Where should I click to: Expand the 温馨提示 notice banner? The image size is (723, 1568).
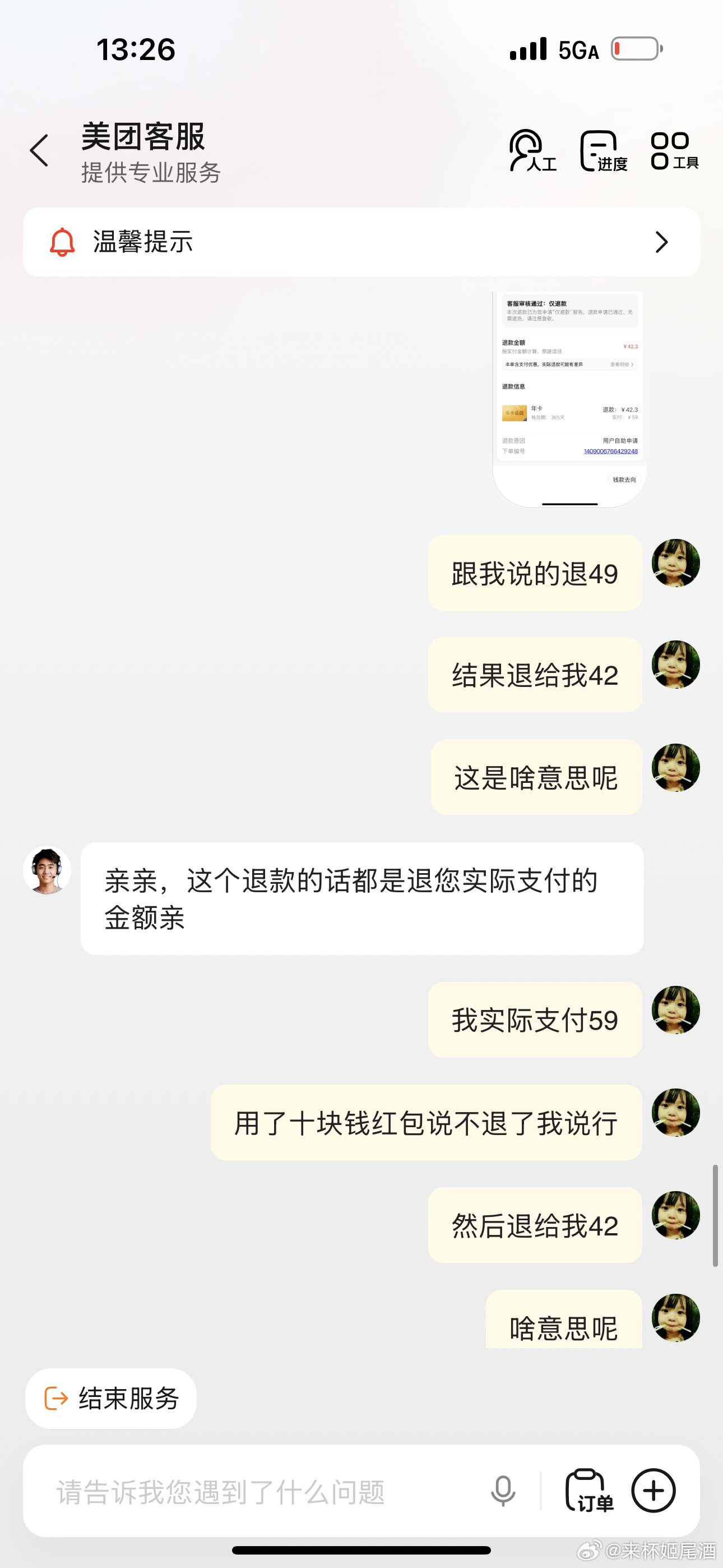pos(361,242)
